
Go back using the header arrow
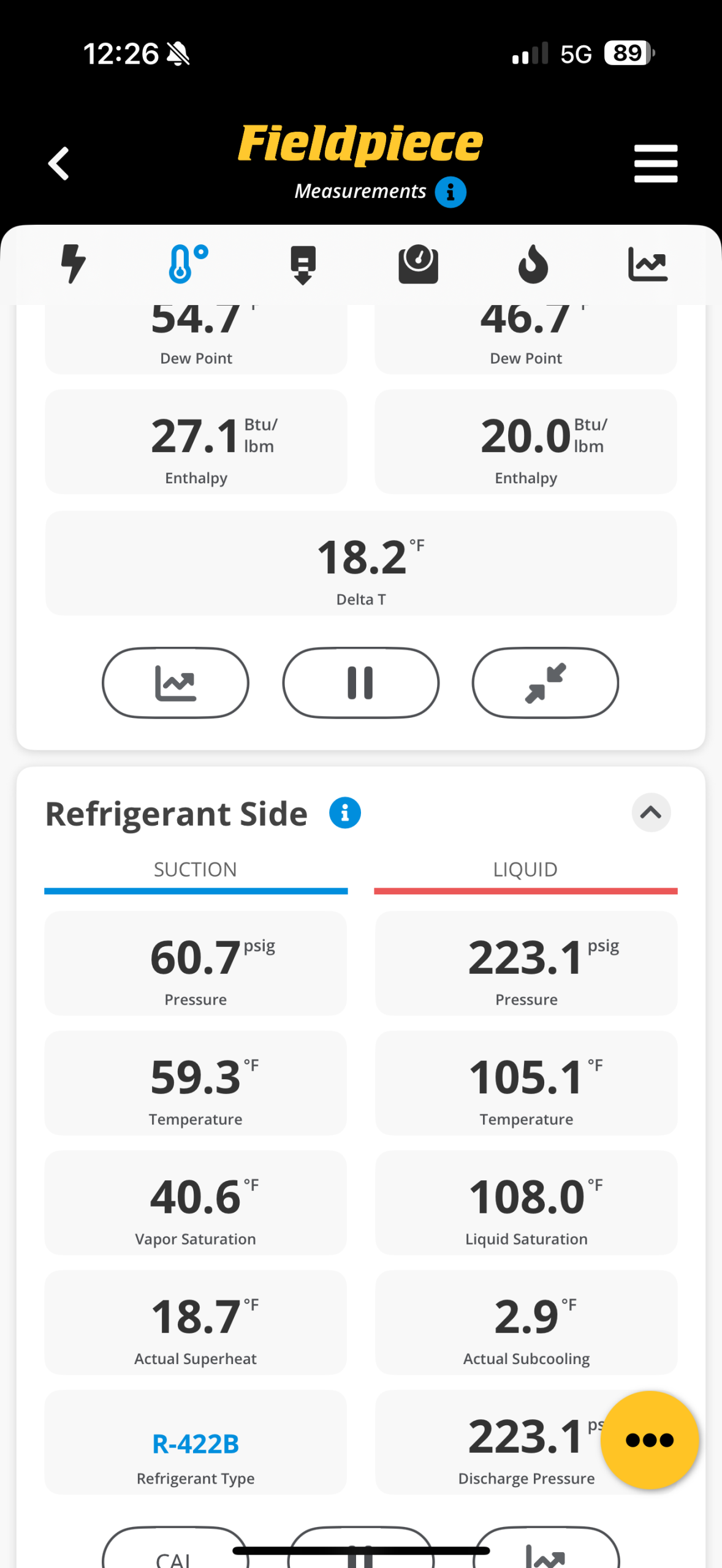tap(59, 164)
